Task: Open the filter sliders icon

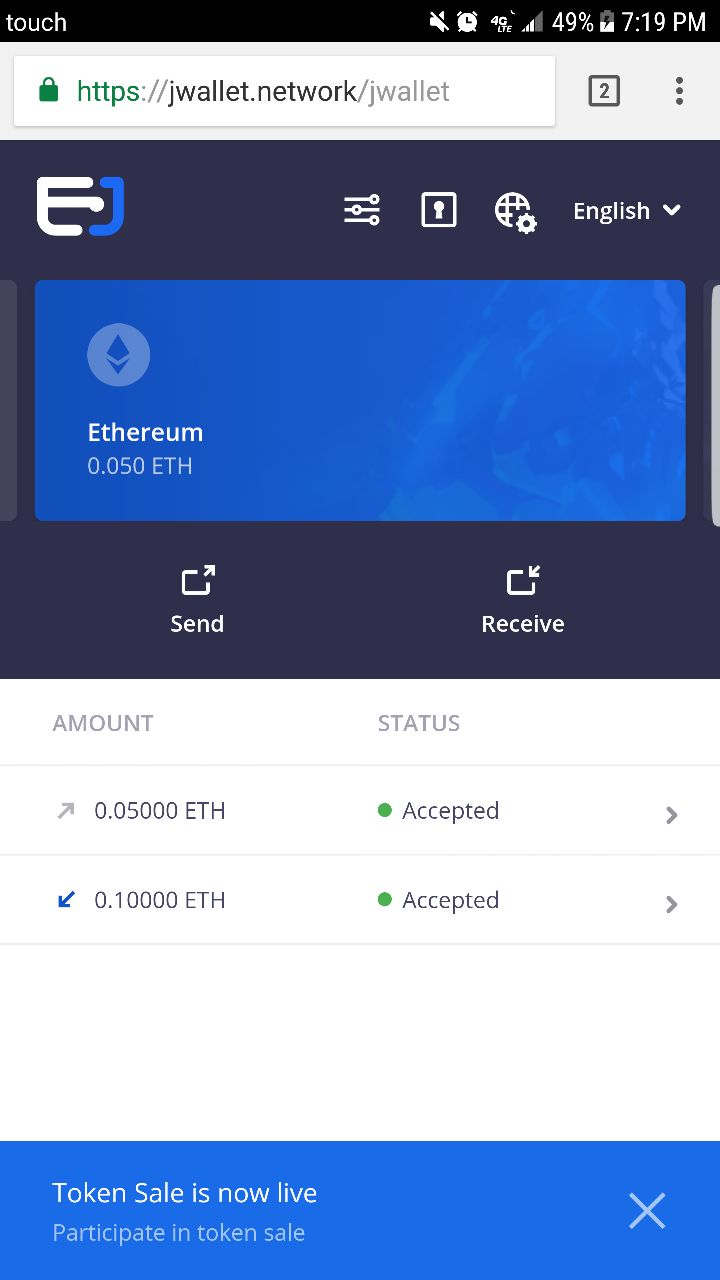Action: pyautogui.click(x=362, y=210)
